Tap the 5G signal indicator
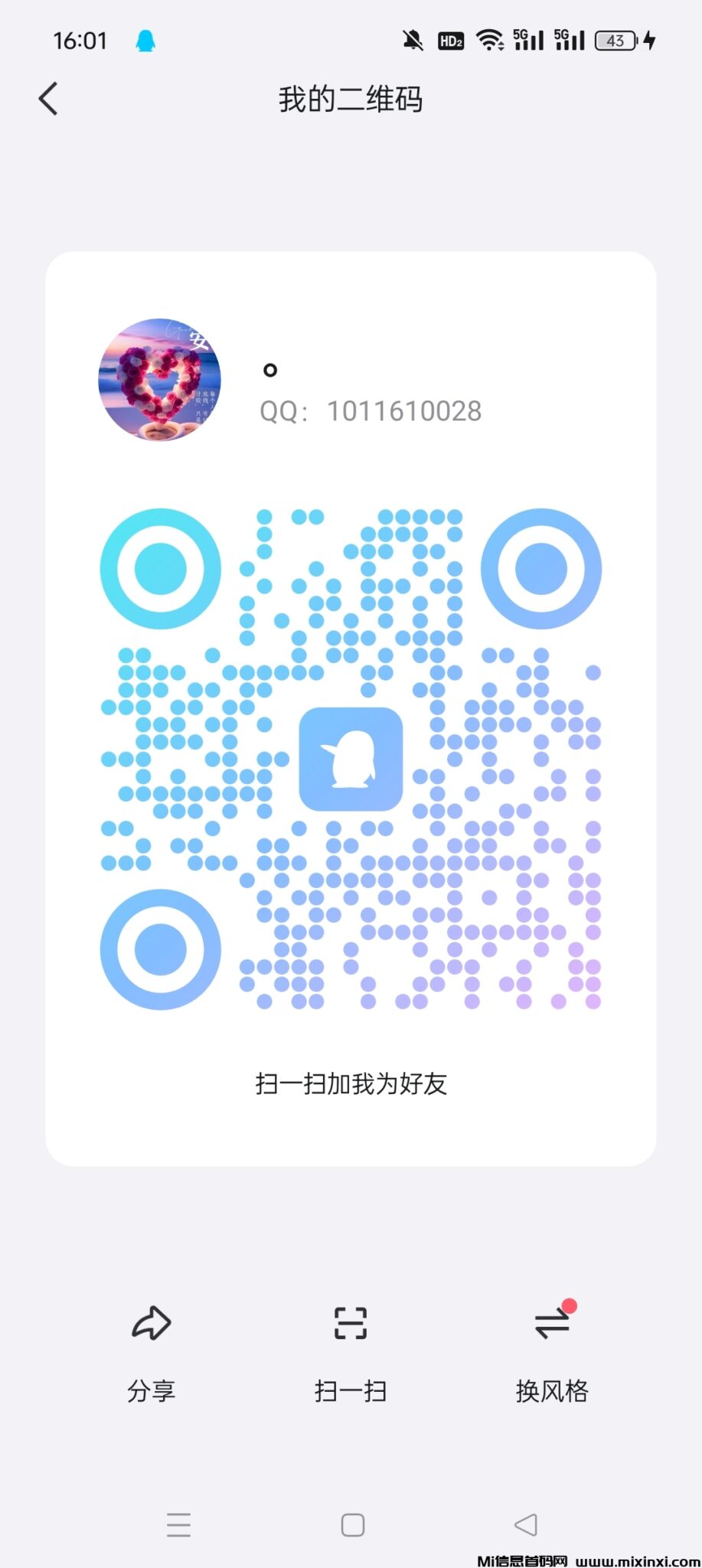The image size is (702, 1568). pos(527,39)
